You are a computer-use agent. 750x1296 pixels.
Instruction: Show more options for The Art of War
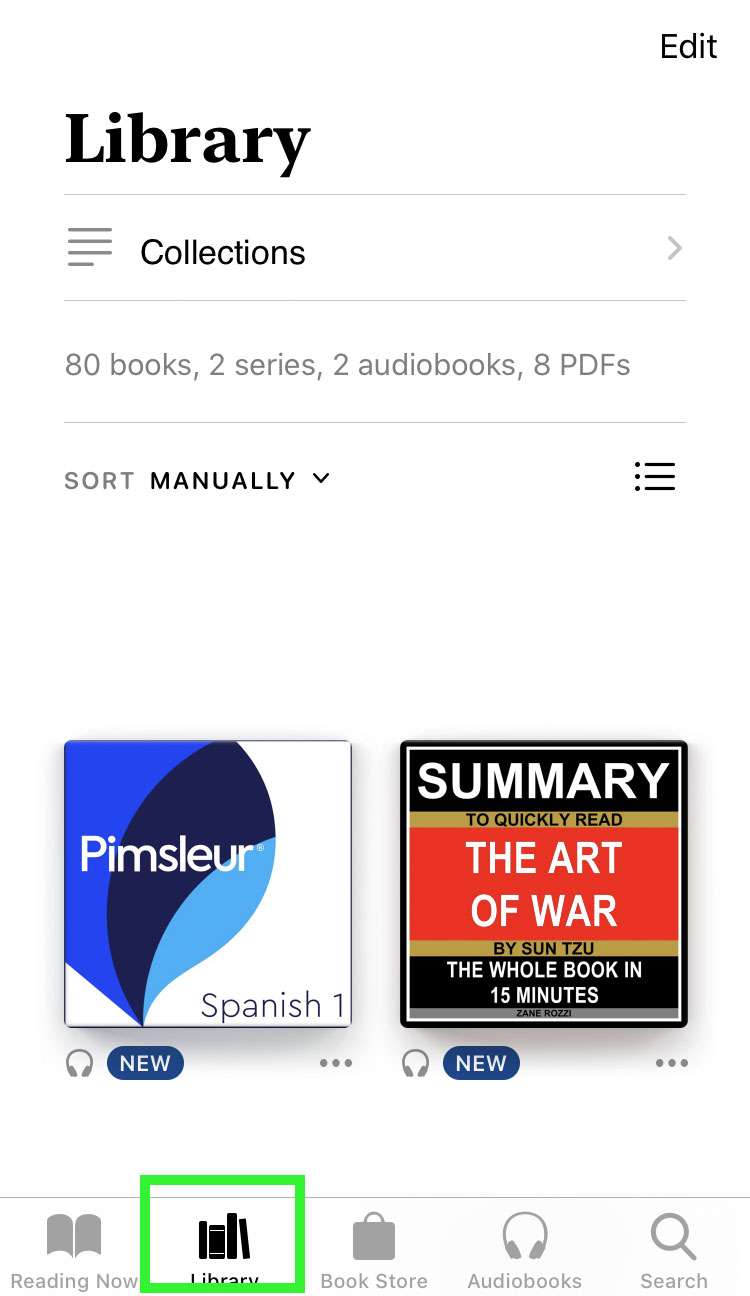(x=672, y=1063)
